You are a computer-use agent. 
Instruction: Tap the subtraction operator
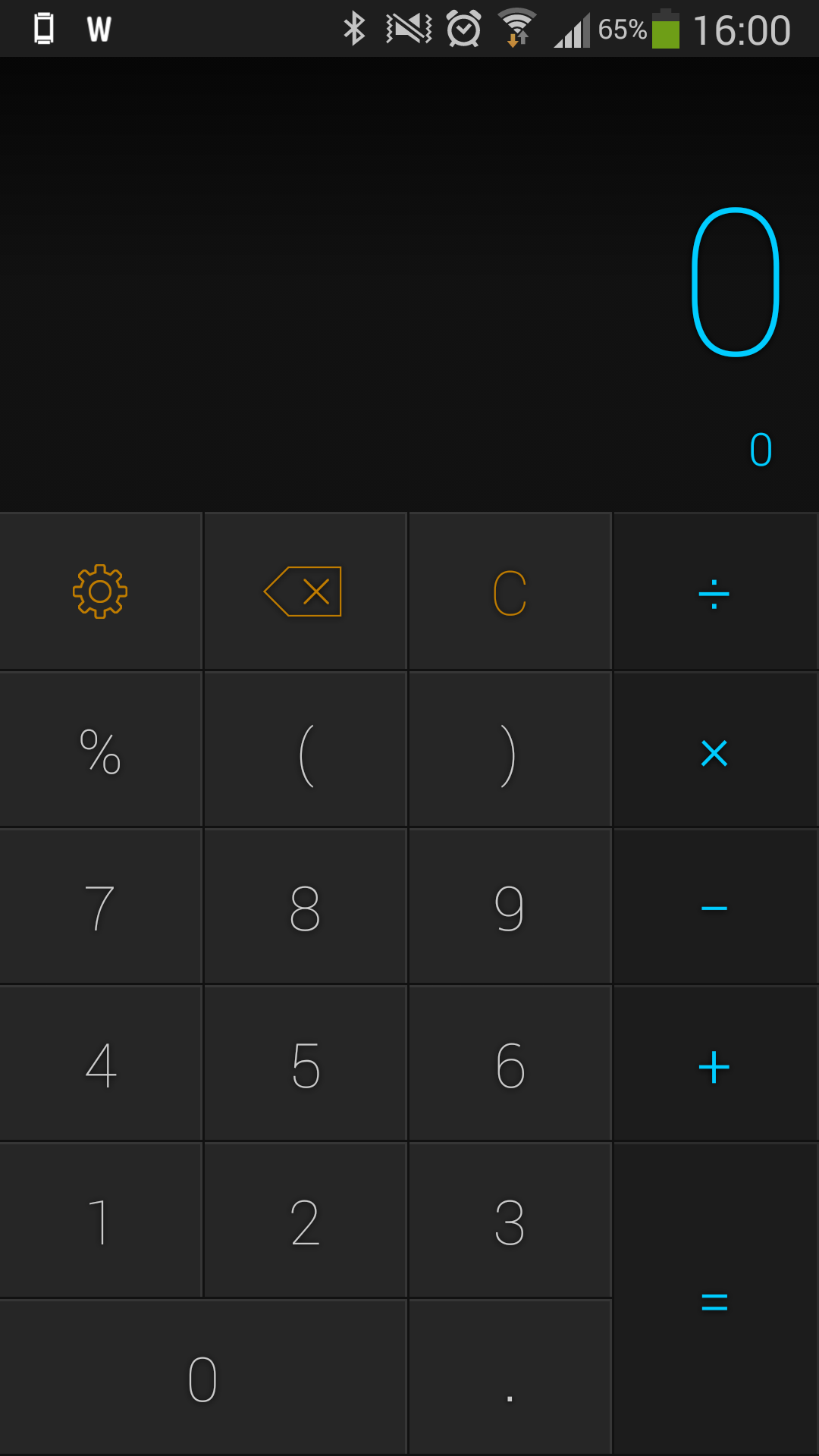714,907
